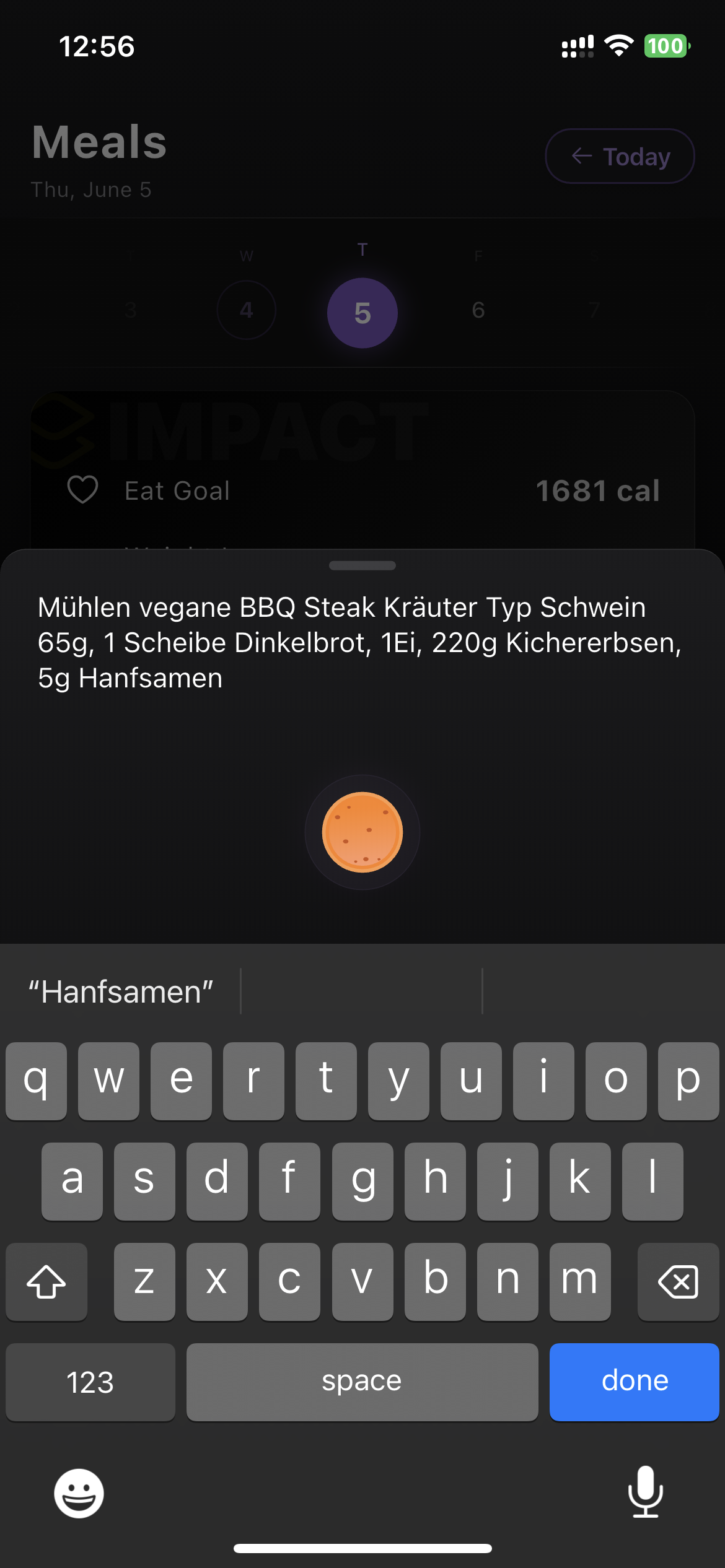Switch keyboard to 123 numbers layout

tap(90, 1382)
